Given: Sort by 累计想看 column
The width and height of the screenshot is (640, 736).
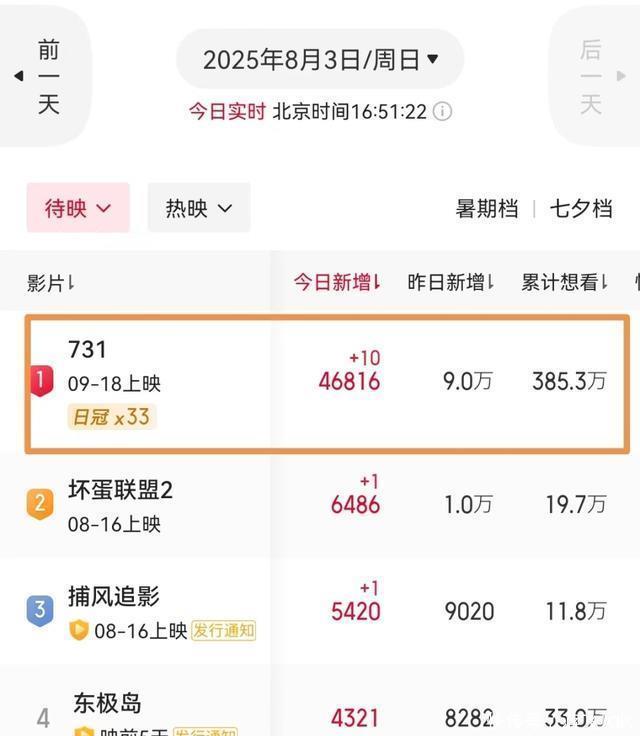Looking at the screenshot, I should (x=565, y=283).
